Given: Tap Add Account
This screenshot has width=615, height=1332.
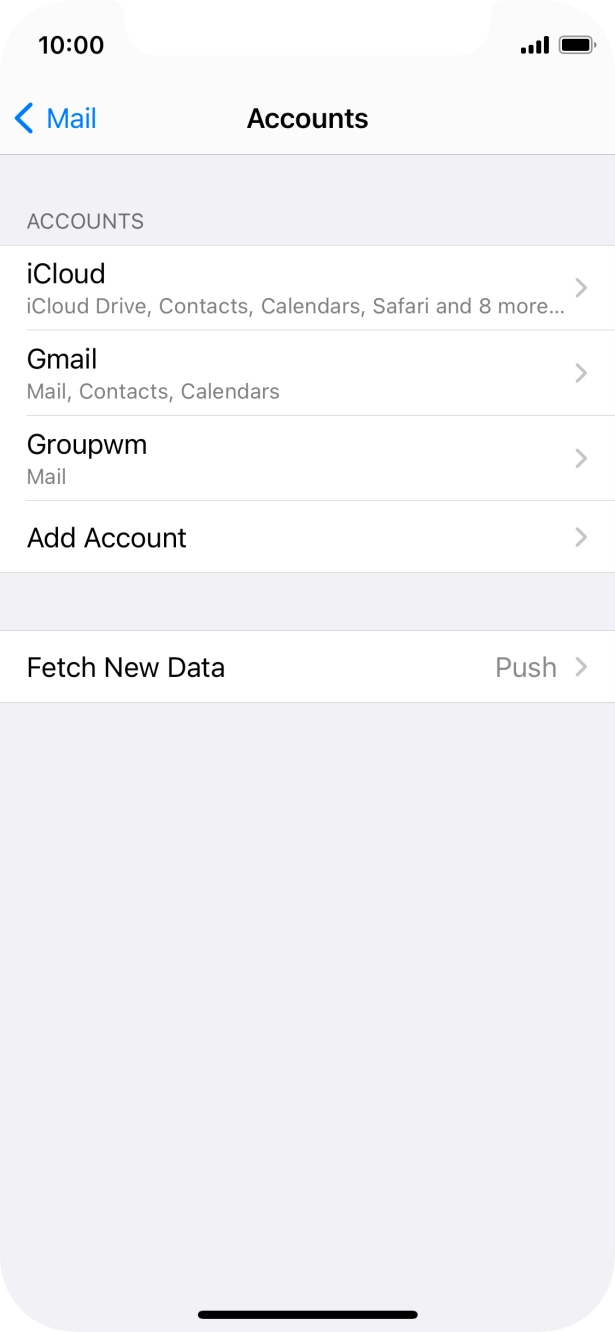Looking at the screenshot, I should 300,537.
